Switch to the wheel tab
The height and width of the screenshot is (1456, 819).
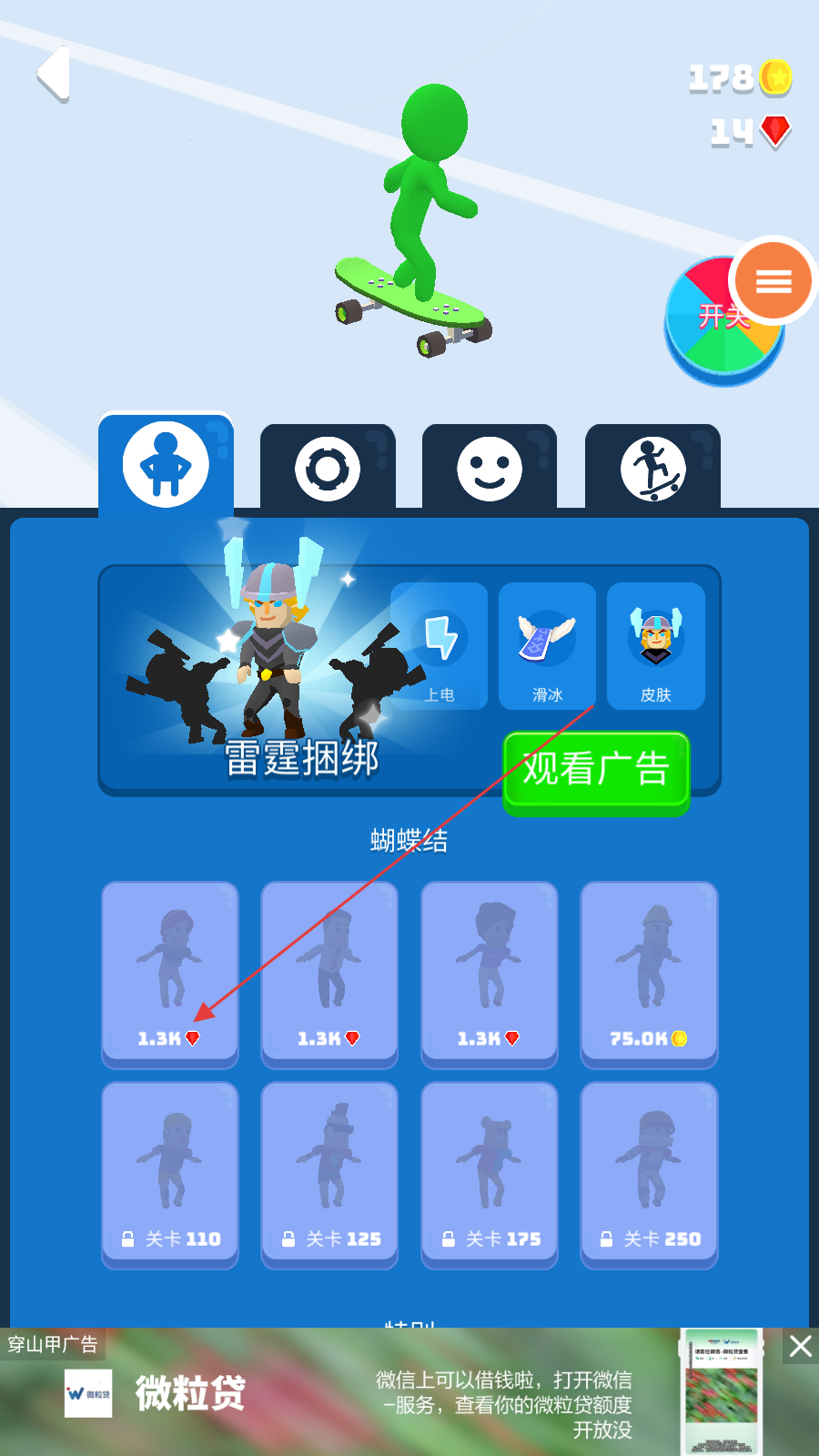tap(328, 469)
